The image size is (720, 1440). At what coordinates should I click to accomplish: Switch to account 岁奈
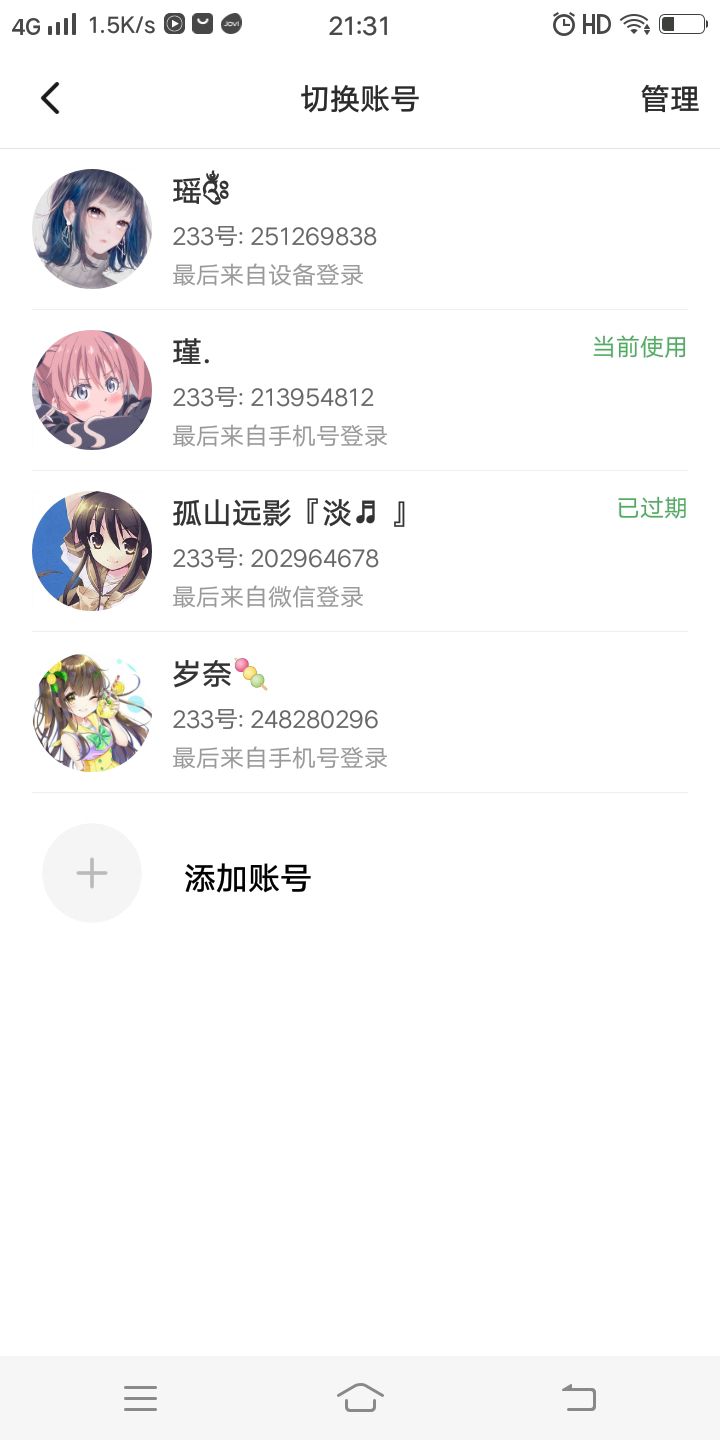click(360, 712)
